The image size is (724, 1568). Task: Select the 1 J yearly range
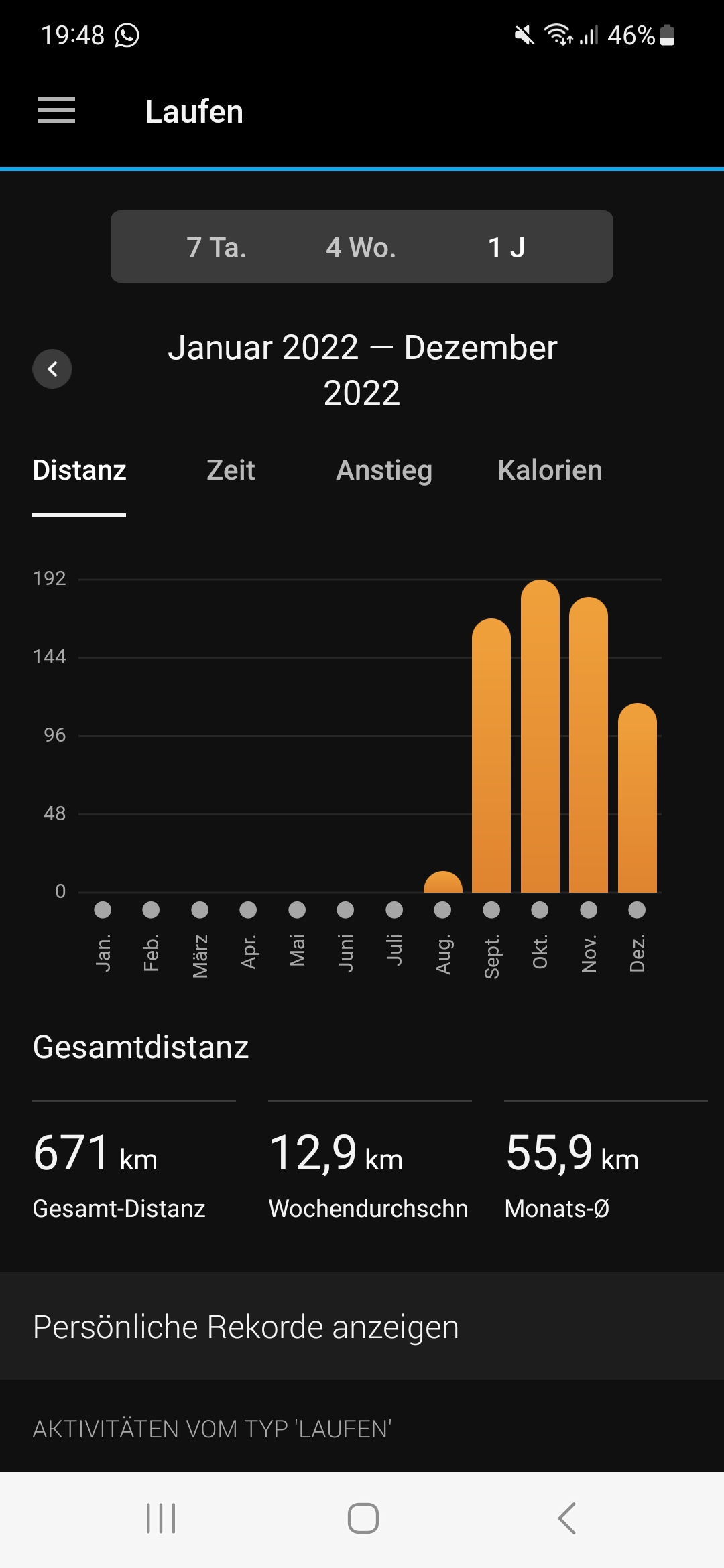(x=506, y=247)
